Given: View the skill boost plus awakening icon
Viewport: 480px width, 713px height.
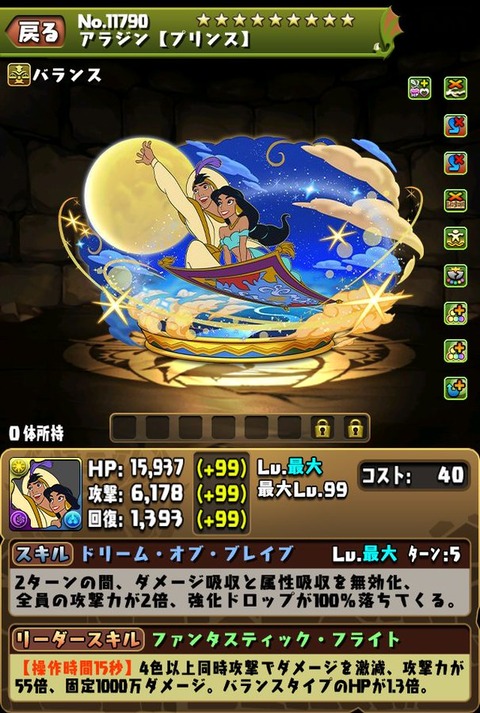Looking at the screenshot, I should [455, 388].
